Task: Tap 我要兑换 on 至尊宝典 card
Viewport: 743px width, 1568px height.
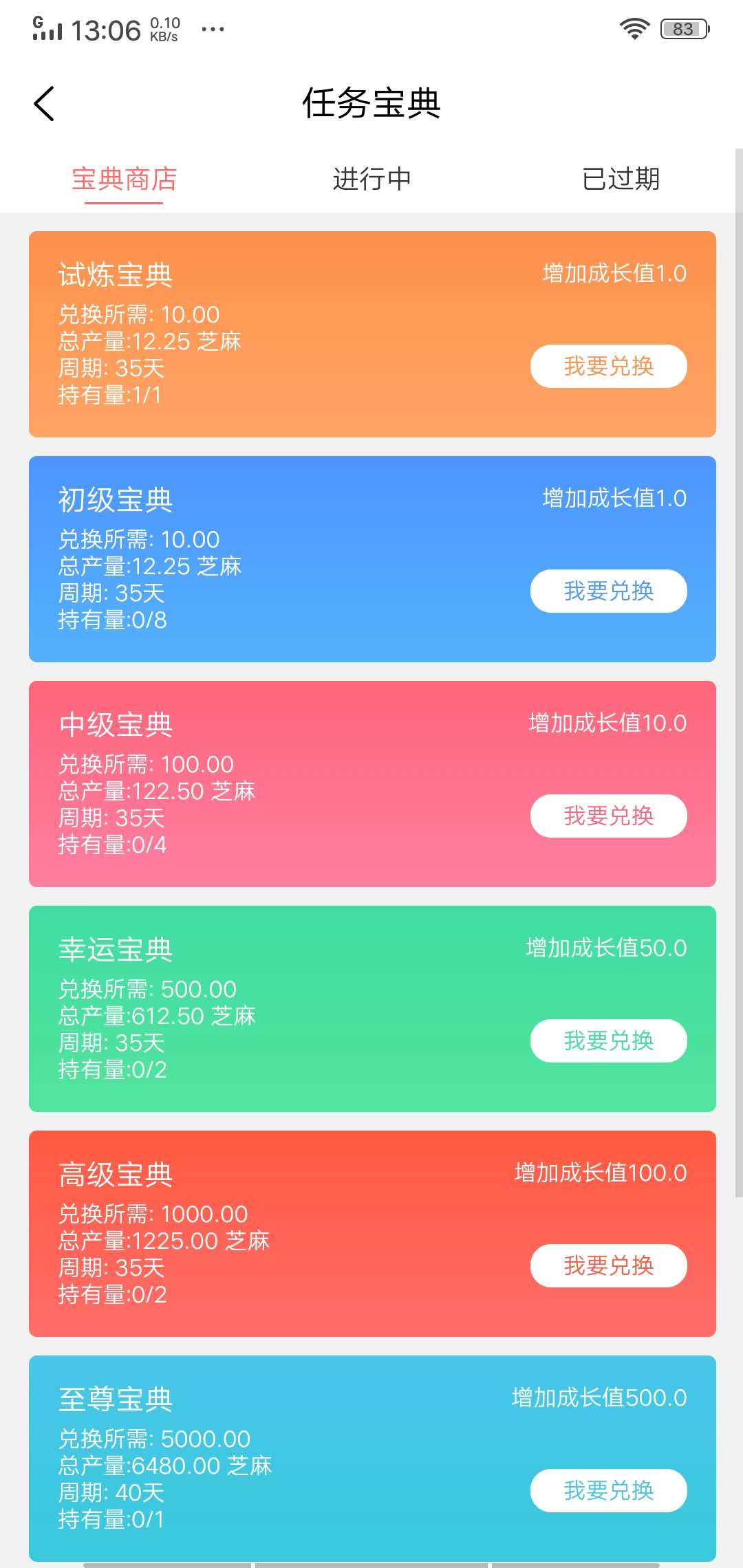Action: pyautogui.click(x=608, y=1490)
